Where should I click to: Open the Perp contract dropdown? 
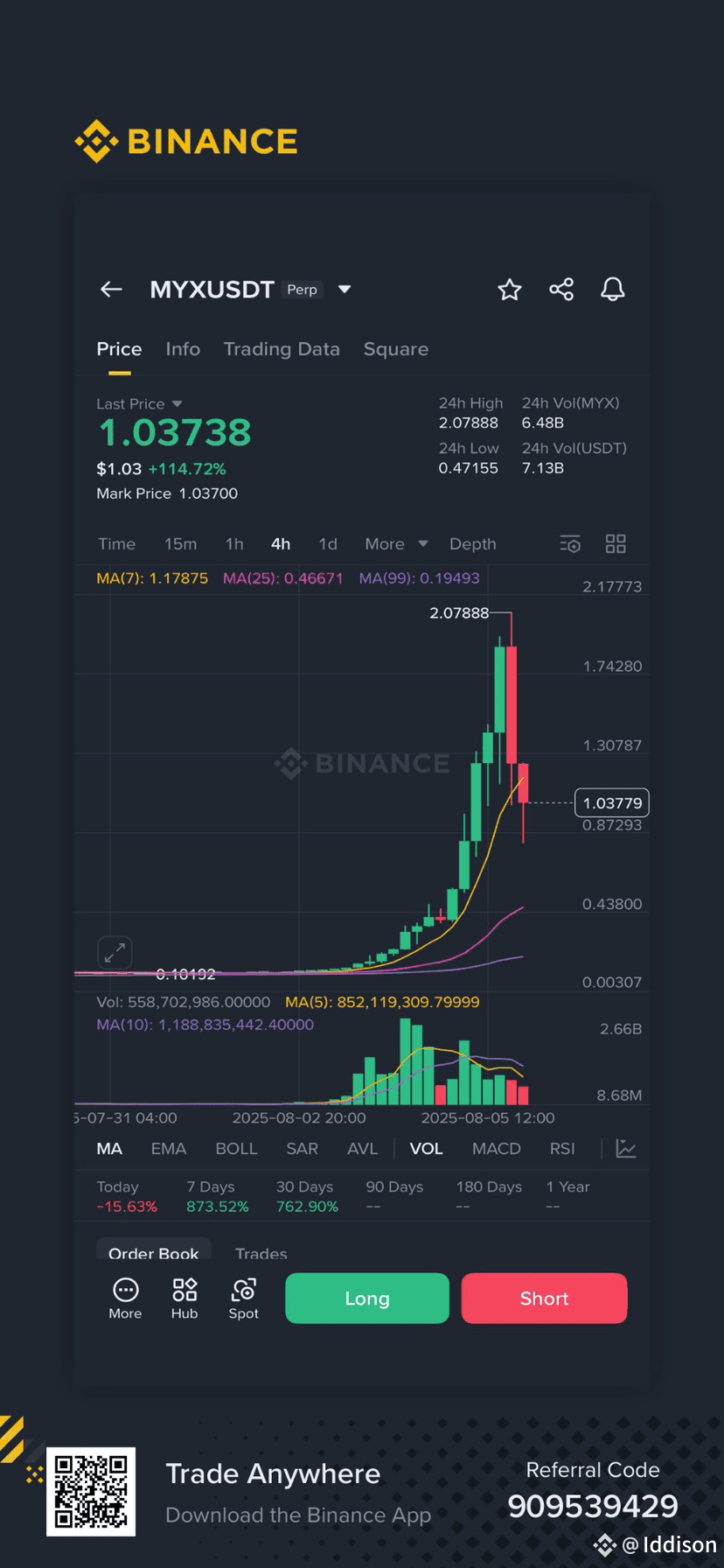[x=345, y=289]
